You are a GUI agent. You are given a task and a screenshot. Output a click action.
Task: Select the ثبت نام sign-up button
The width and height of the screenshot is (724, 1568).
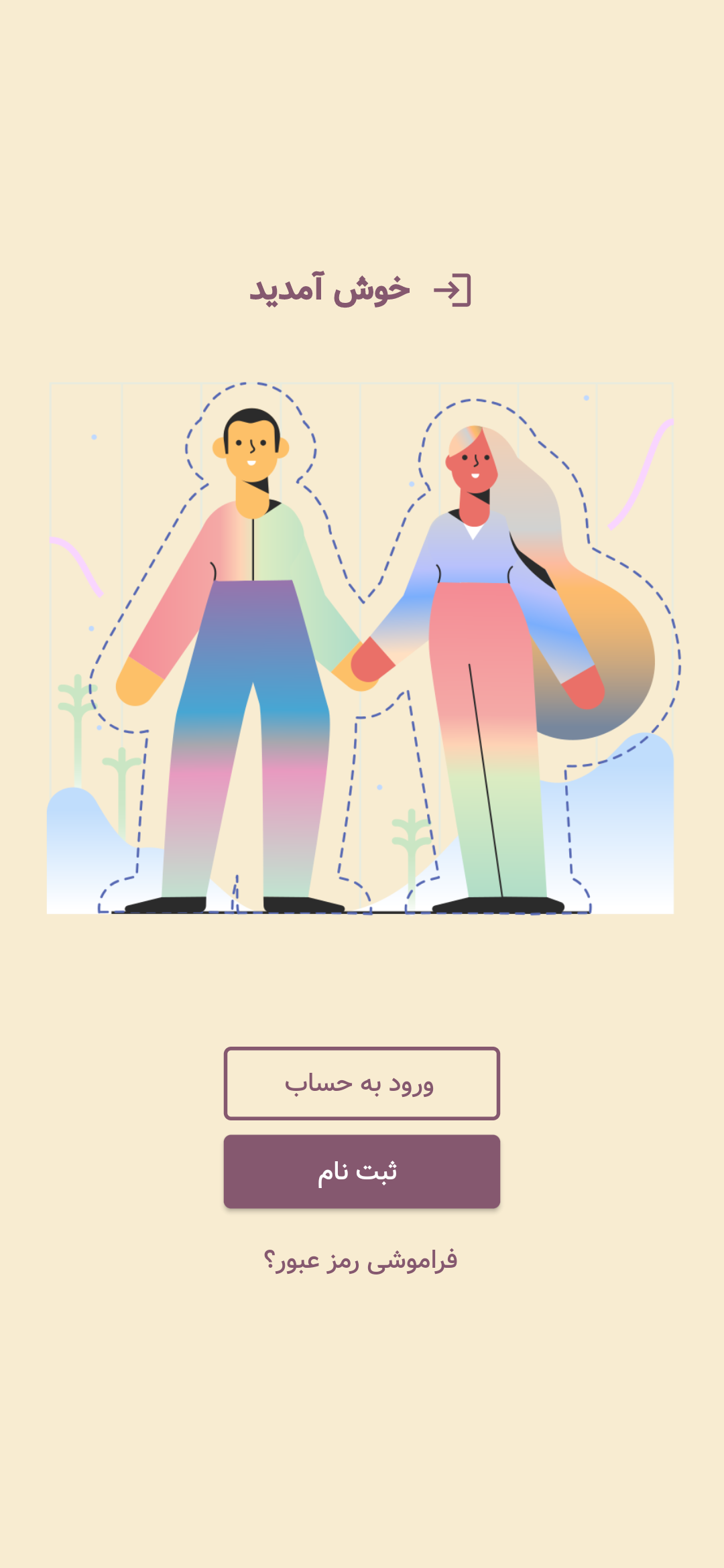[362, 1171]
